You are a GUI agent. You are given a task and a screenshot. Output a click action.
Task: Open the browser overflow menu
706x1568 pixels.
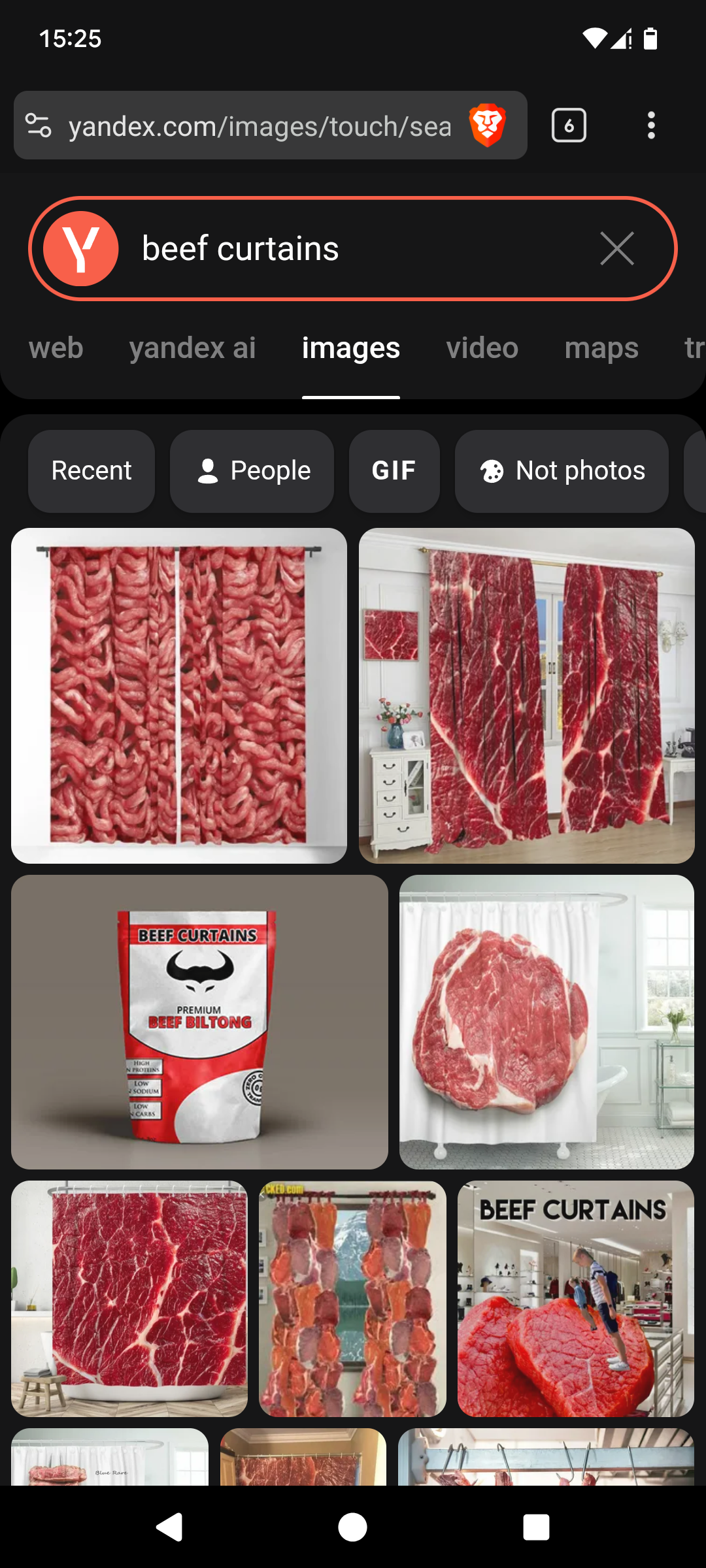tap(650, 125)
